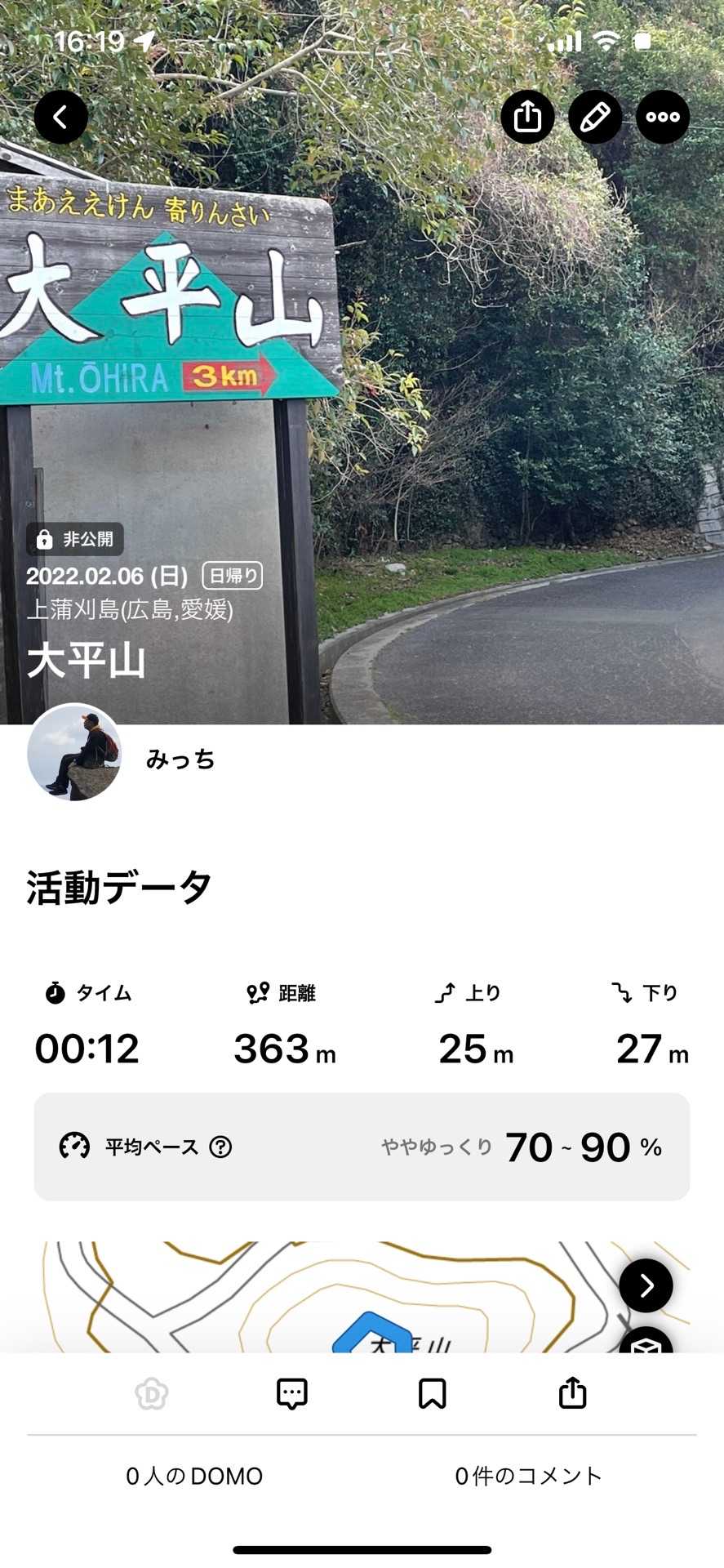The image size is (724, 1568).
Task: Bookmark this activity record
Action: [432, 1393]
